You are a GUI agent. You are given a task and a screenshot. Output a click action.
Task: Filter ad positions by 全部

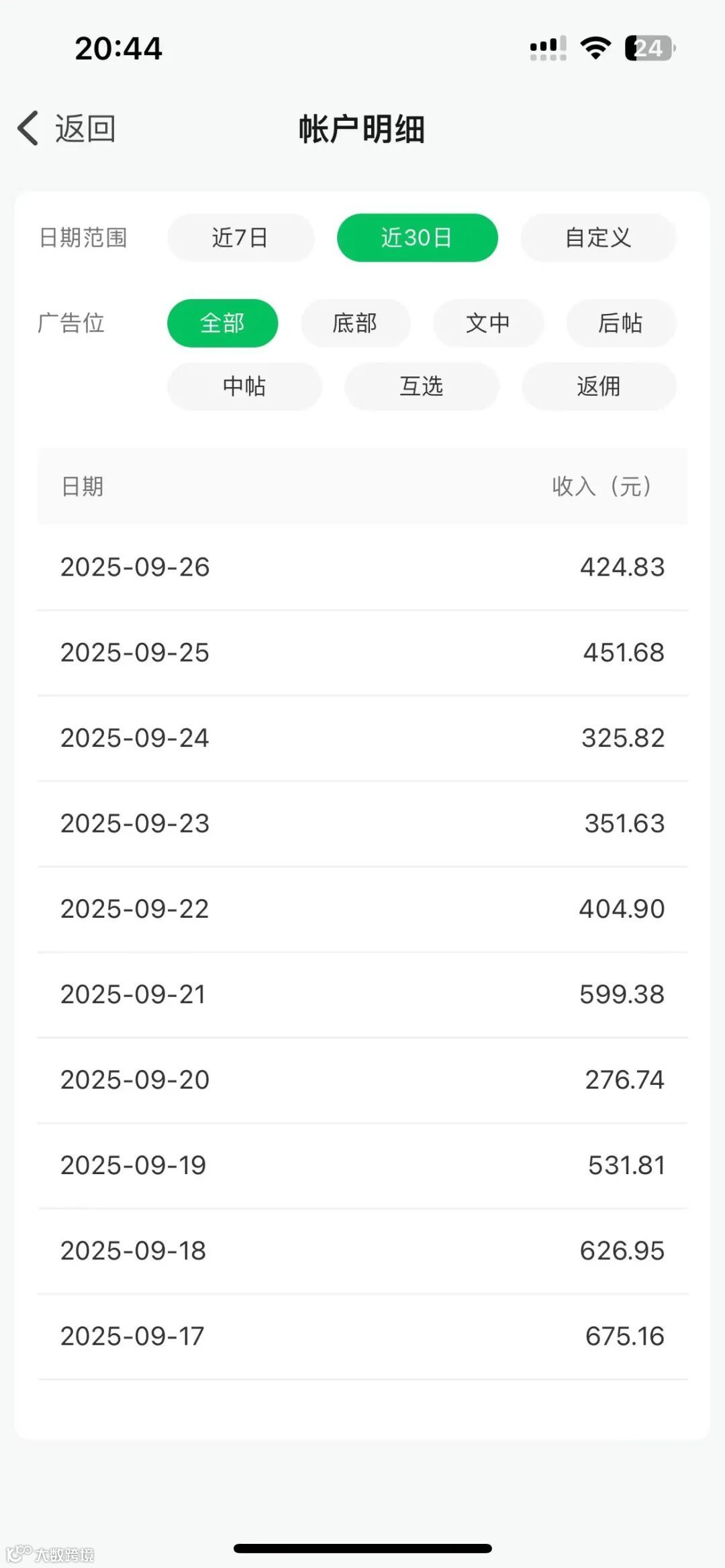coord(222,323)
